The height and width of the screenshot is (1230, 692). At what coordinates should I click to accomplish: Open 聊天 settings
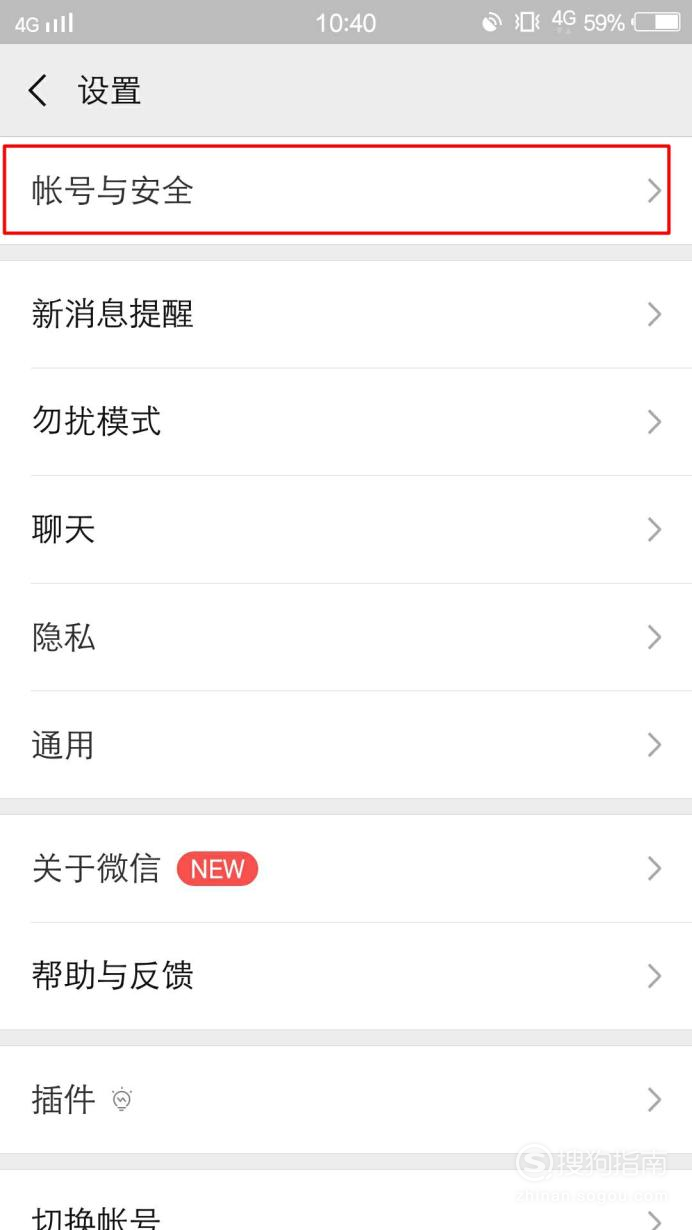346,529
